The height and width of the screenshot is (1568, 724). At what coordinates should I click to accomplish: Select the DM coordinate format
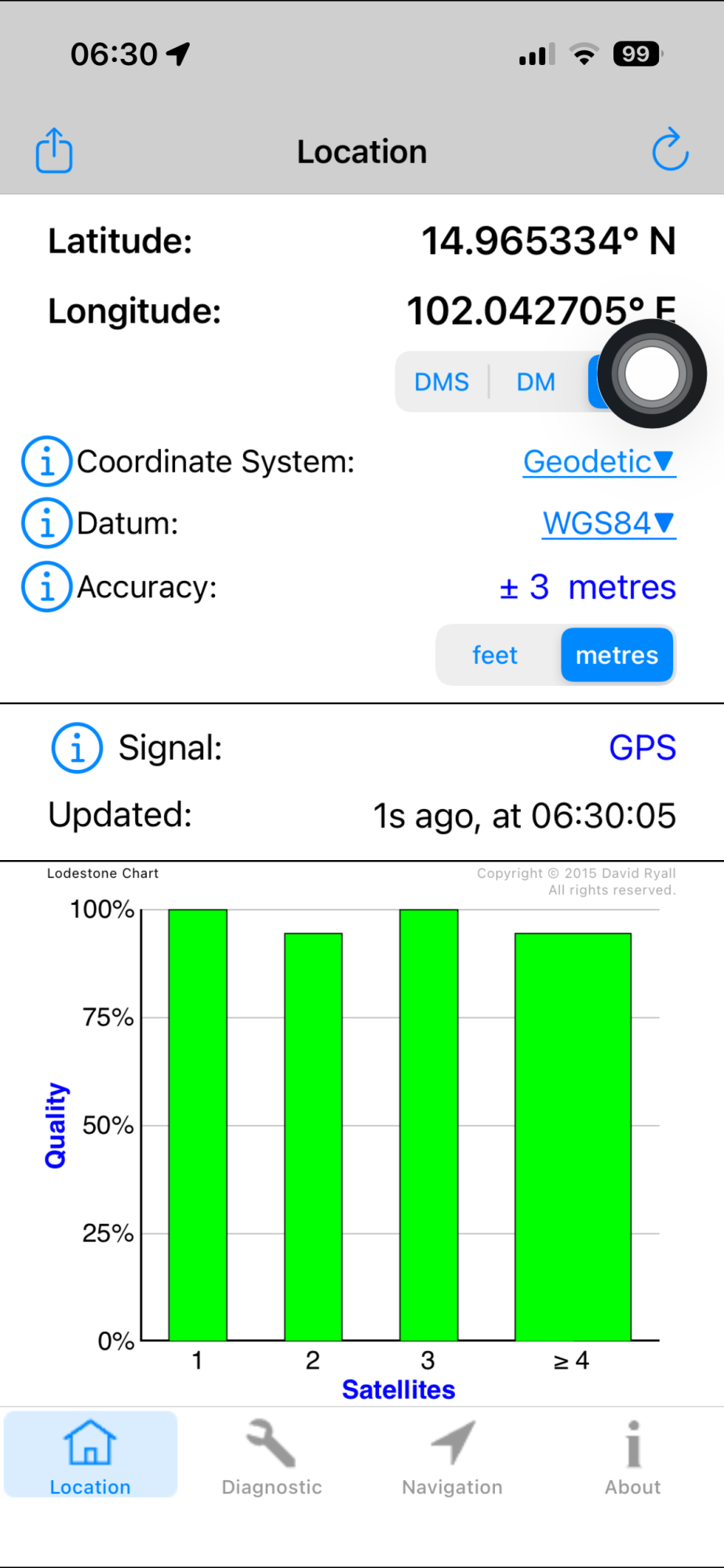[536, 382]
